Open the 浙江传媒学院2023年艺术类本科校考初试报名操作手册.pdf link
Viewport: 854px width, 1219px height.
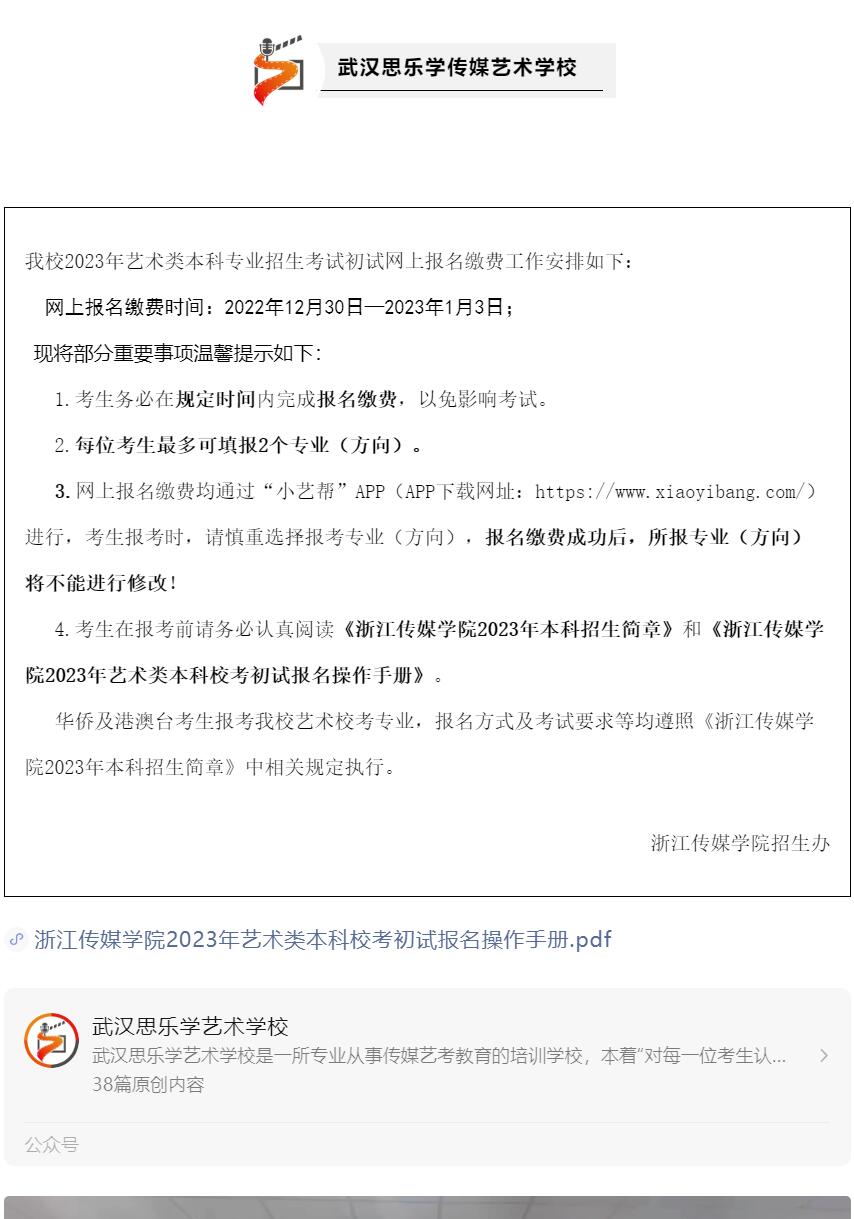tap(322, 940)
